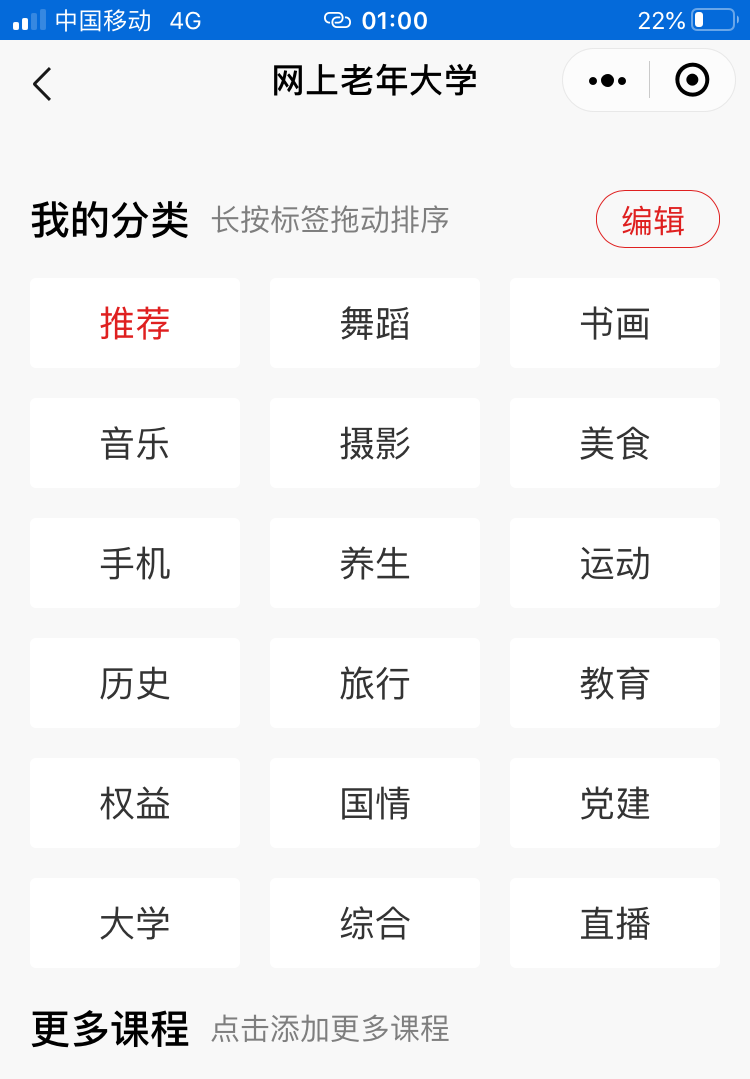750x1079 pixels.
Task: Open the 养生 category
Action: [375, 563]
